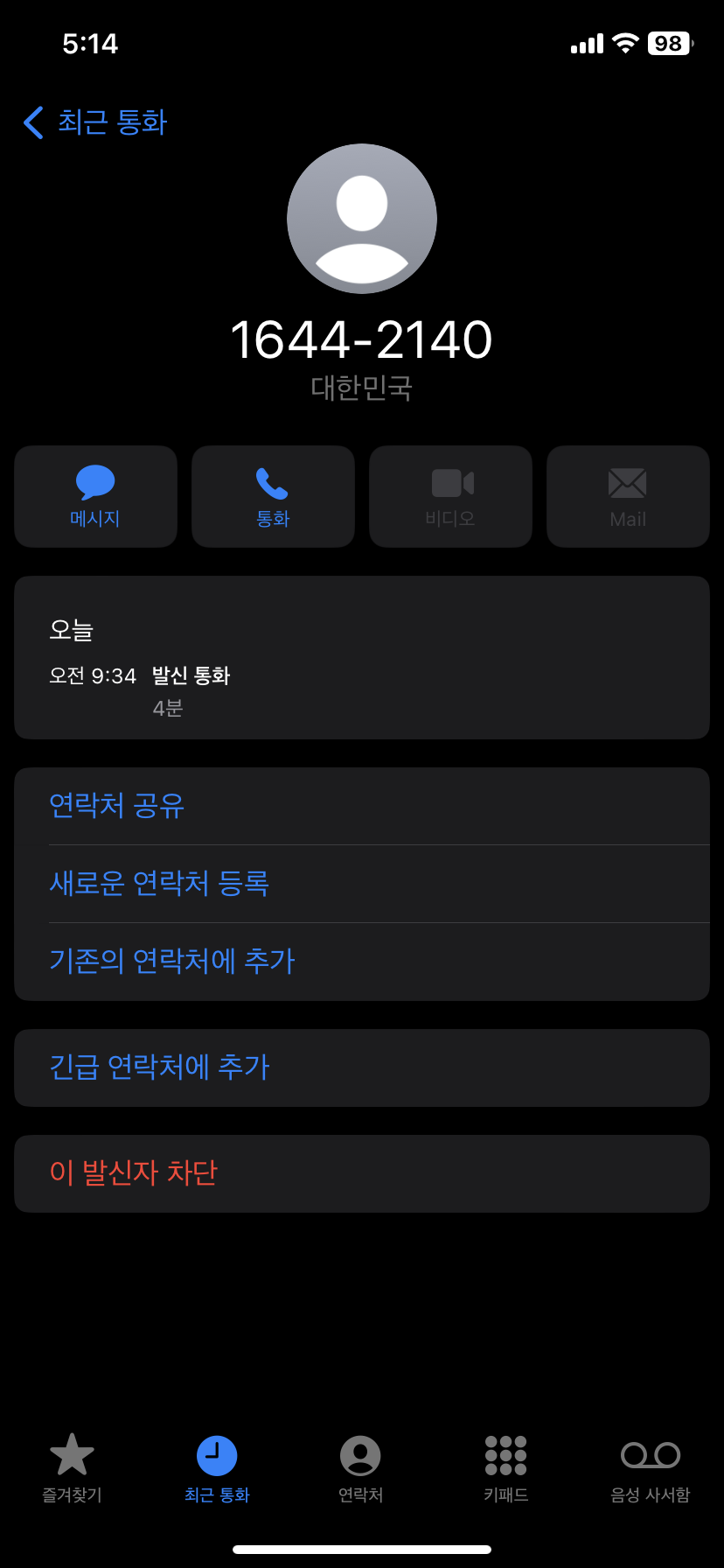
Task: Open the 연락처 tab
Action: tap(361, 1468)
